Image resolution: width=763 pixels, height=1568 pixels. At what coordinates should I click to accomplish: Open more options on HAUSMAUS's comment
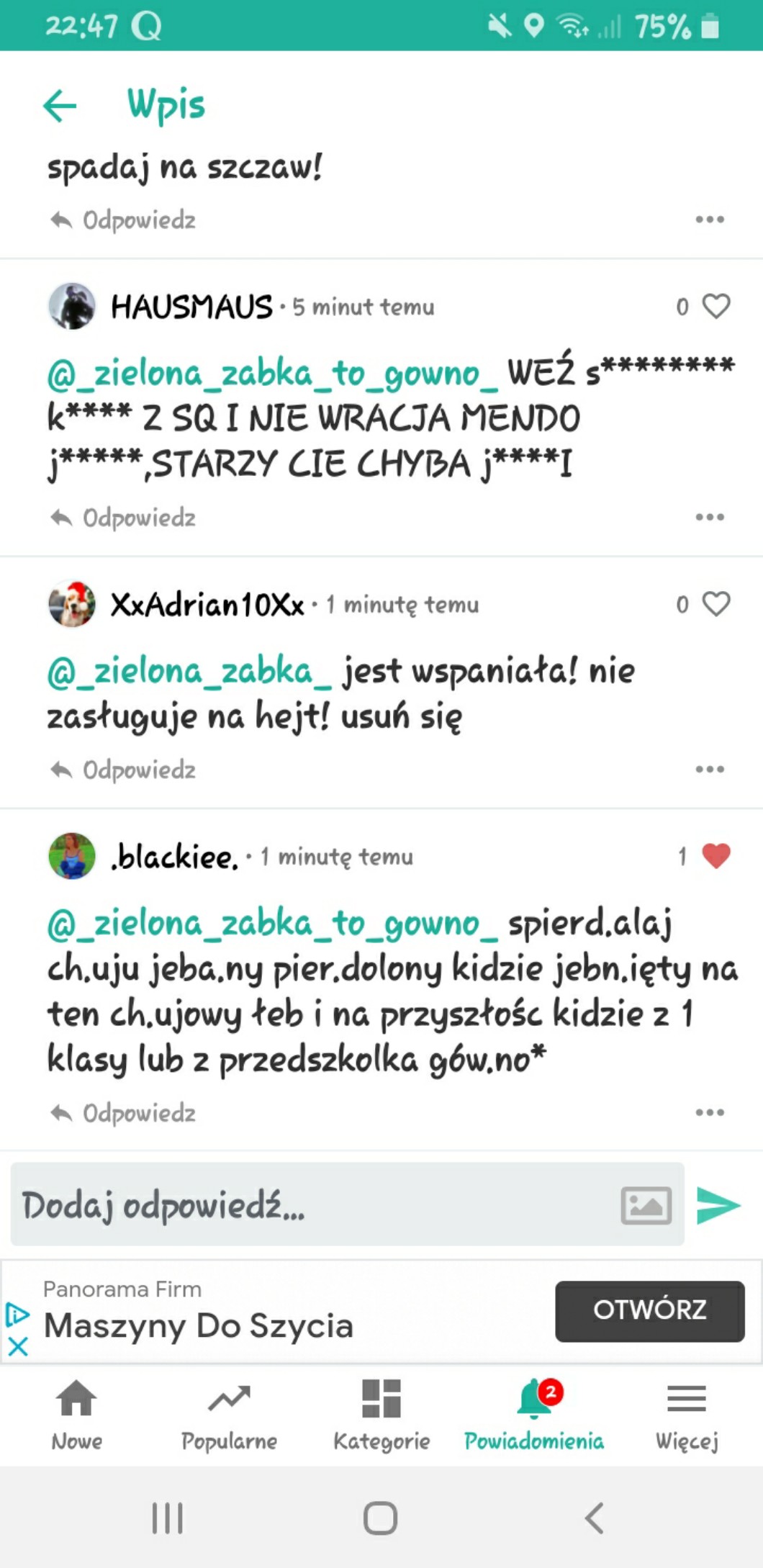[x=710, y=517]
